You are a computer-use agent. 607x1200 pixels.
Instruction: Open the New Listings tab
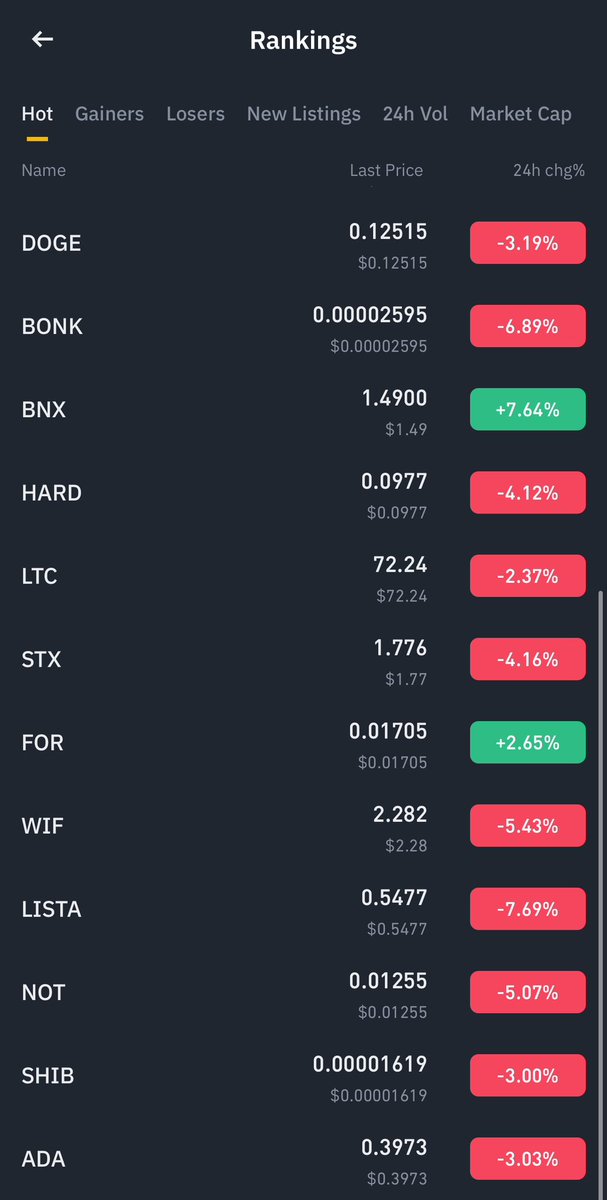click(304, 114)
